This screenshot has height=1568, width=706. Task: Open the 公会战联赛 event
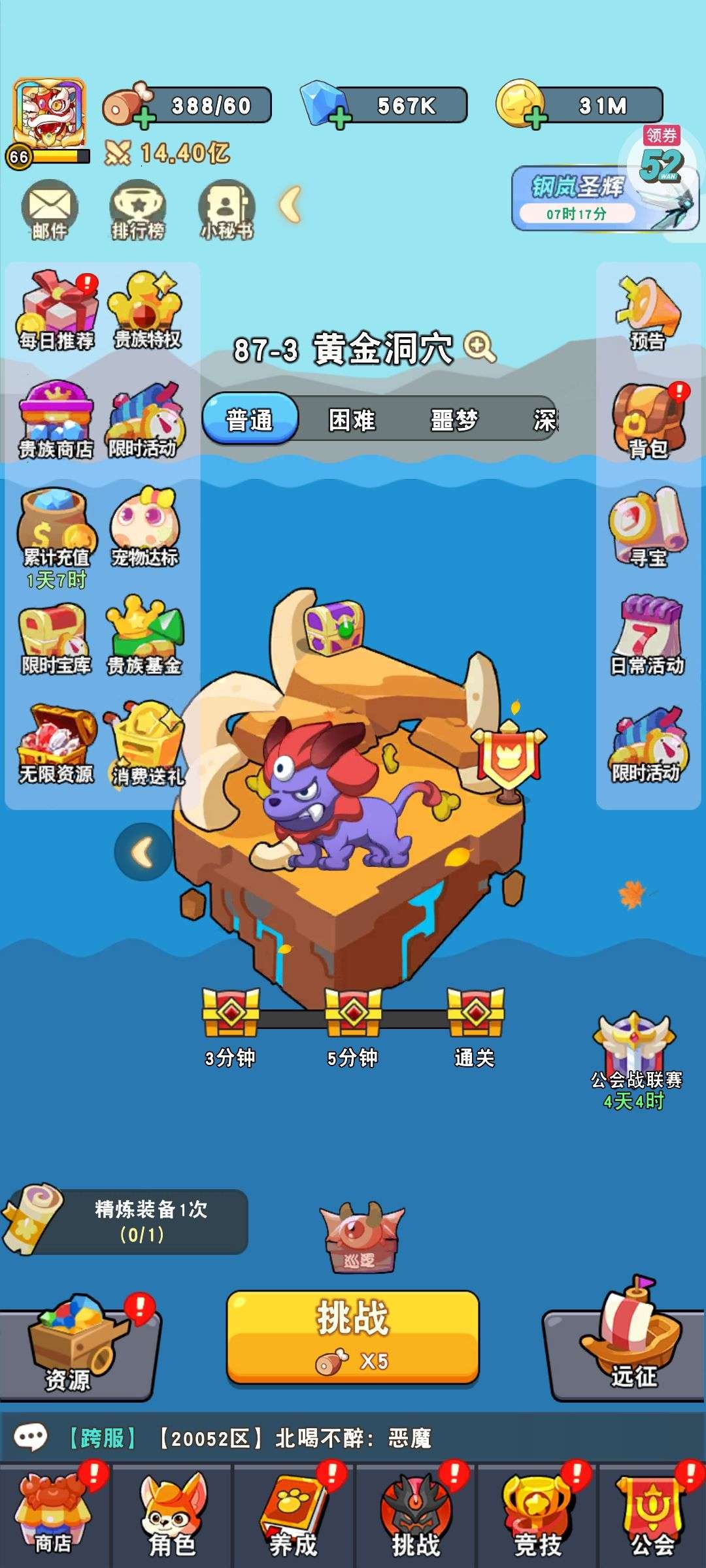[x=635, y=1058]
